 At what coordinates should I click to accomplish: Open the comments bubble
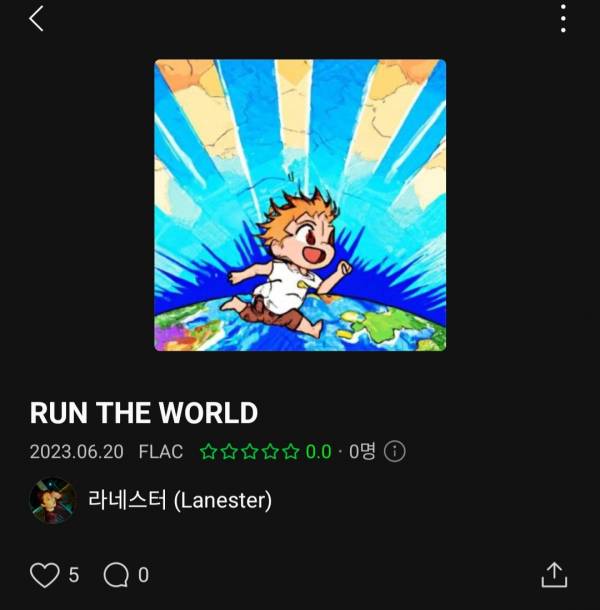116,575
